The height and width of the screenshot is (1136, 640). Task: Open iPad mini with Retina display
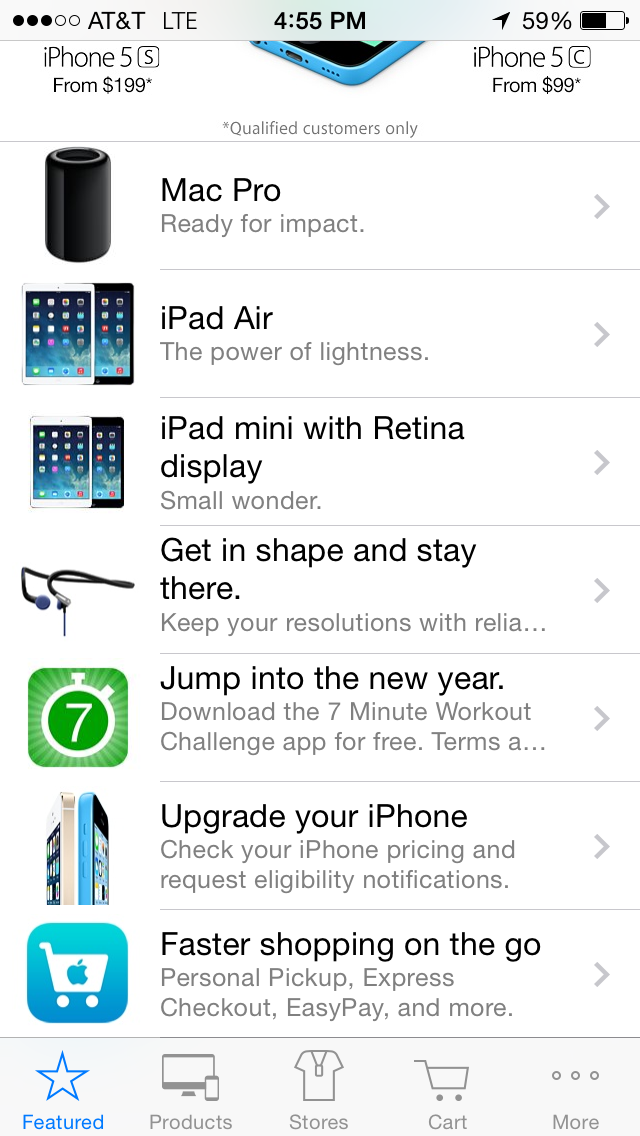click(320, 462)
